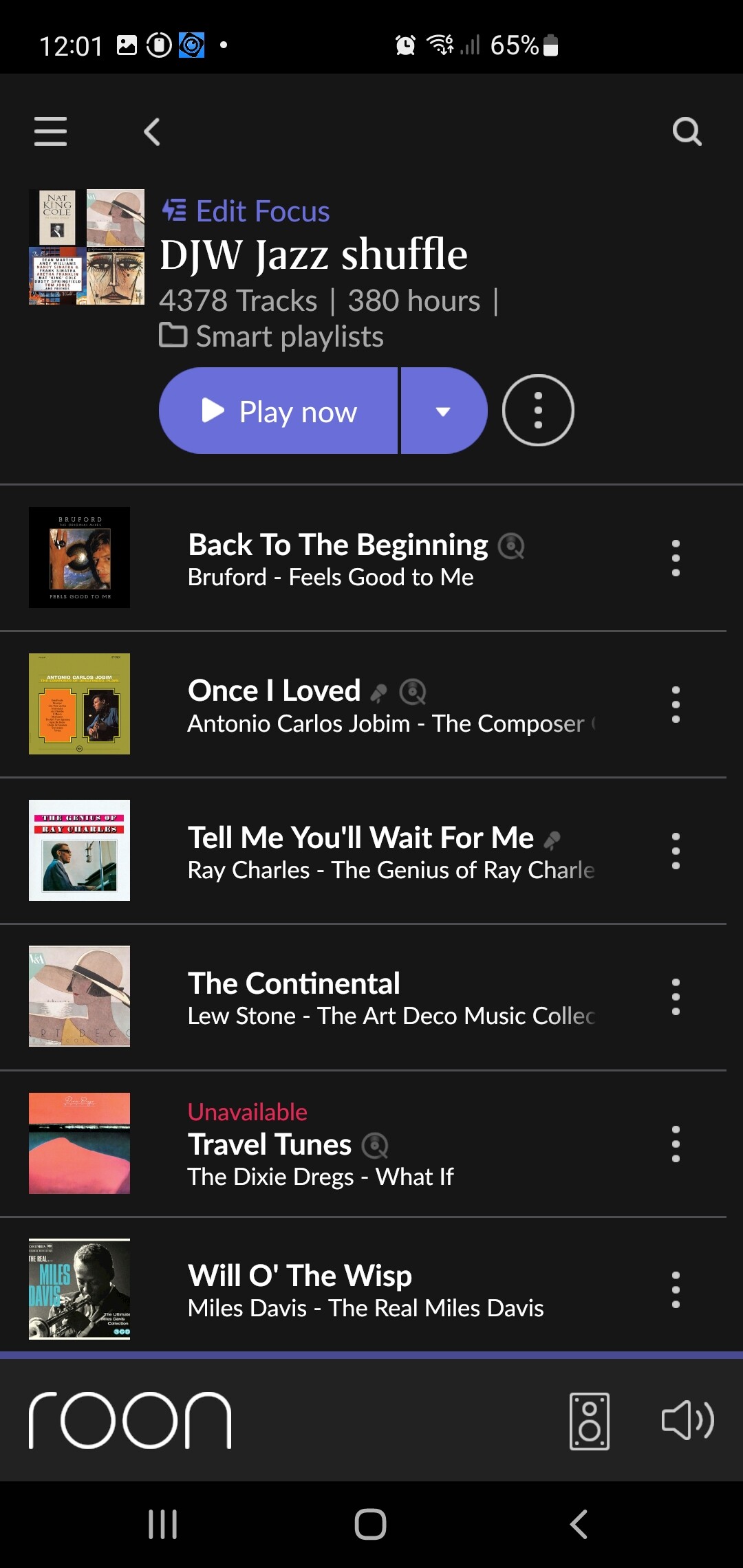Image resolution: width=743 pixels, height=1568 pixels.
Task: Open the search icon
Action: pyautogui.click(x=686, y=131)
